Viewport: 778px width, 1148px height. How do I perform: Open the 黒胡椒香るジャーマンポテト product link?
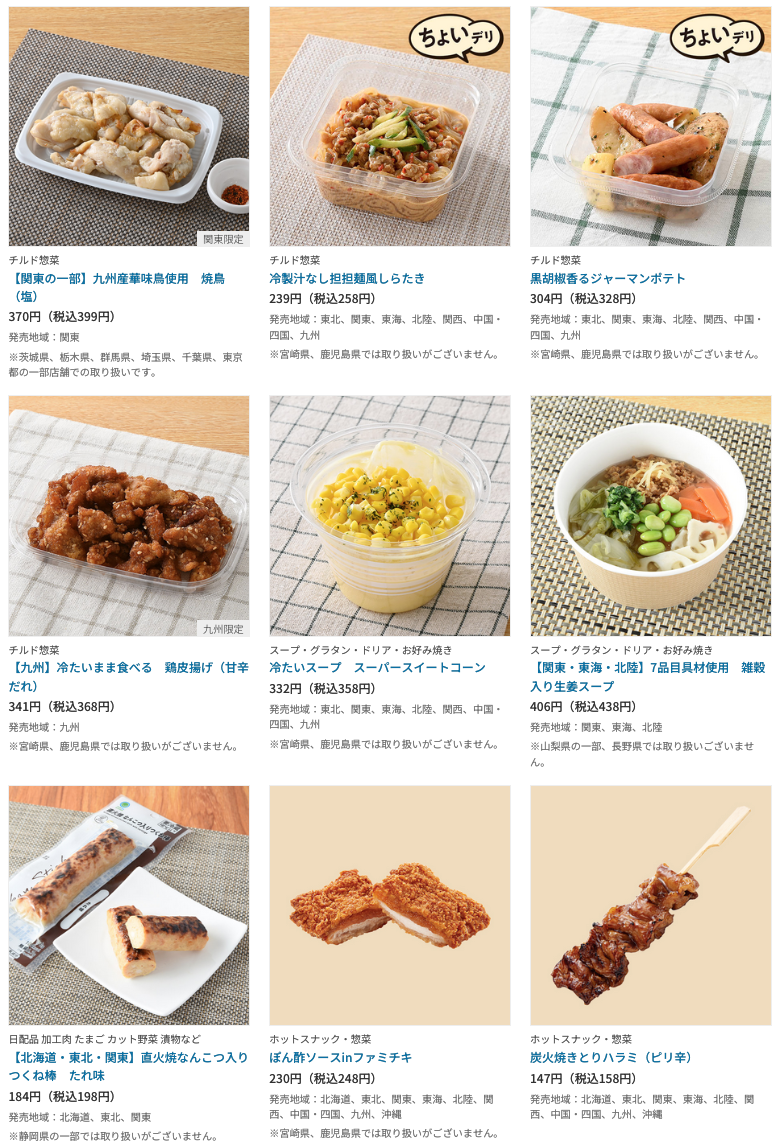coord(608,279)
